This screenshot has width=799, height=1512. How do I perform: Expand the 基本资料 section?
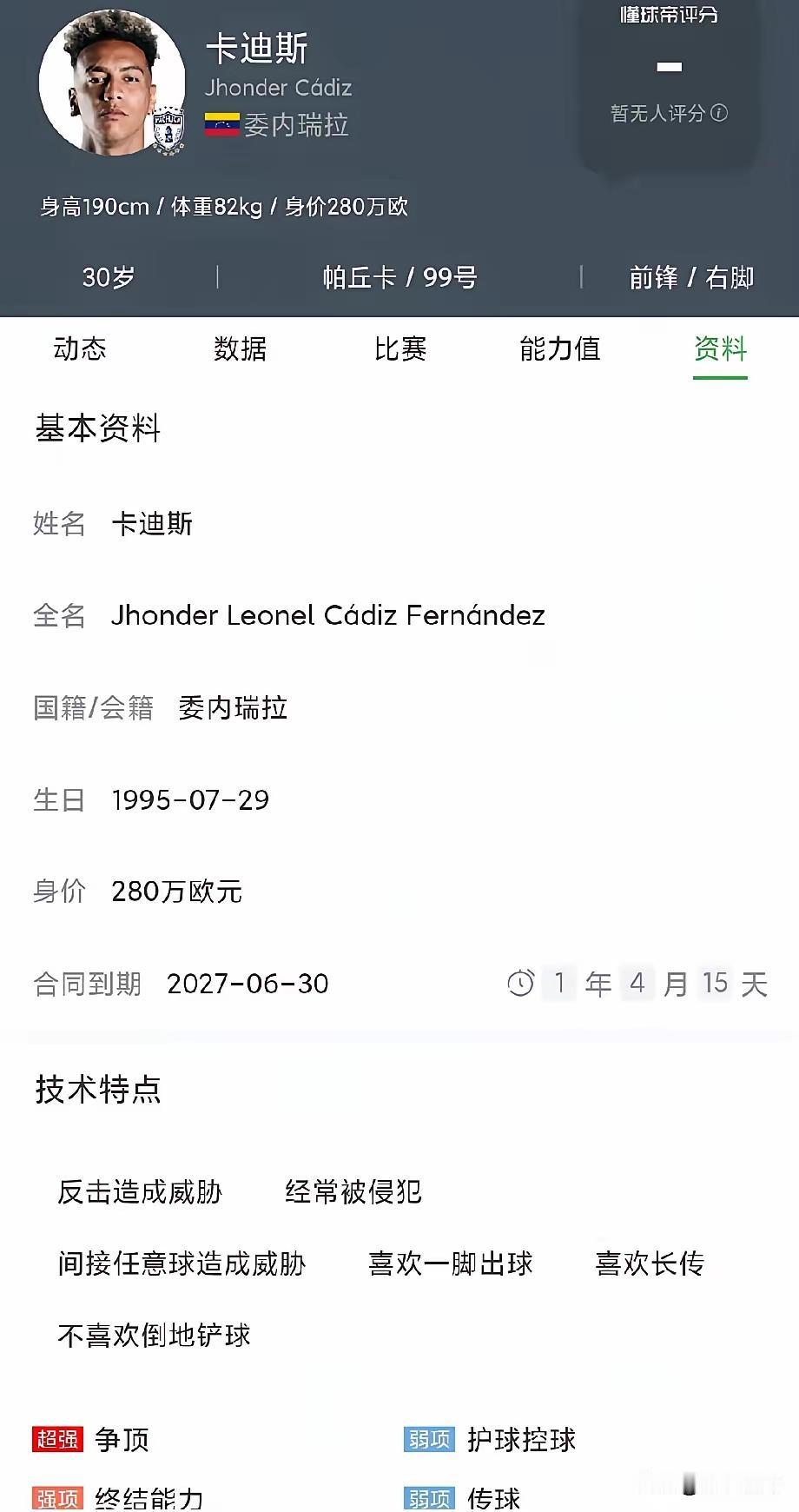98,429
